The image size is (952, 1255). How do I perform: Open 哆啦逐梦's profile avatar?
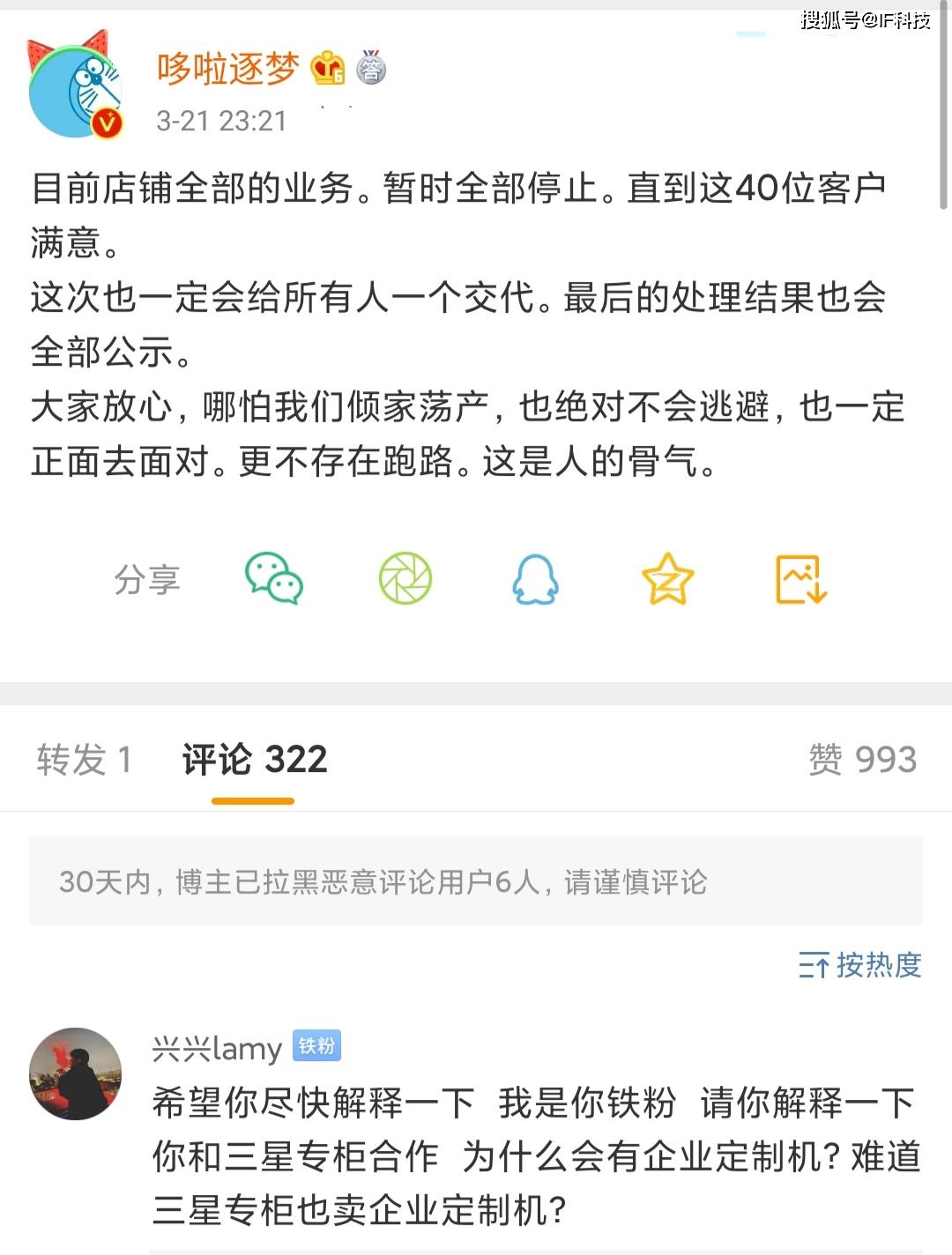[74, 86]
